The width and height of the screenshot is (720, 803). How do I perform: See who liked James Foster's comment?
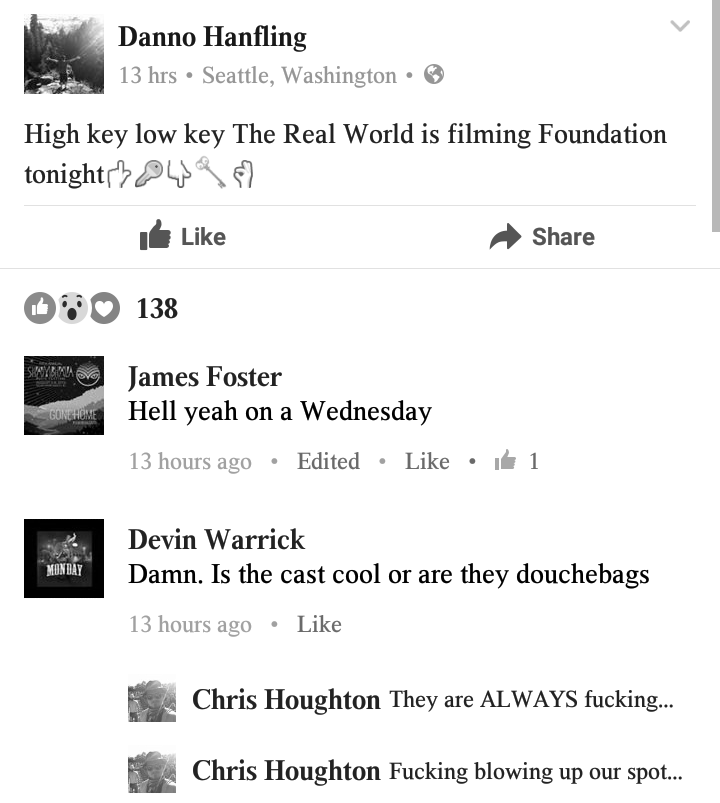[x=517, y=462]
